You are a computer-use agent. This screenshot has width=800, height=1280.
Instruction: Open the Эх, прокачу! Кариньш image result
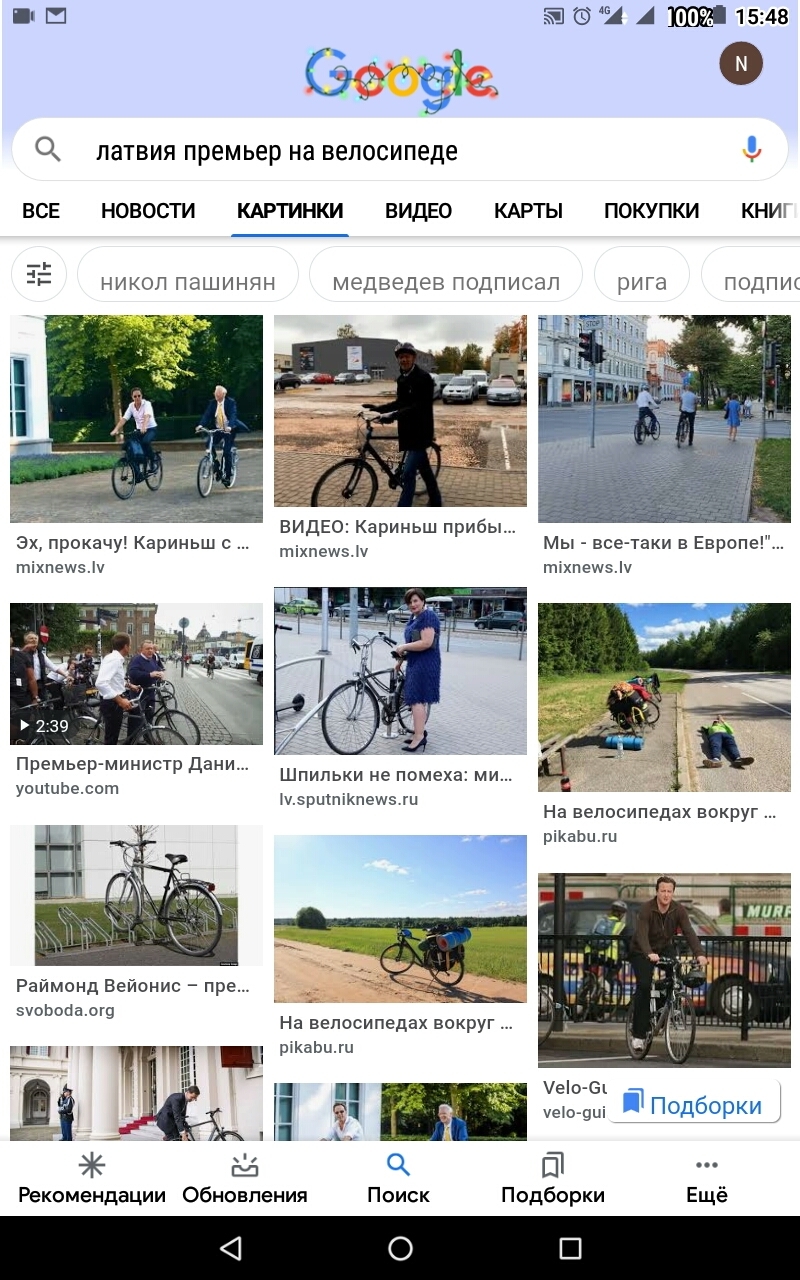coord(136,418)
